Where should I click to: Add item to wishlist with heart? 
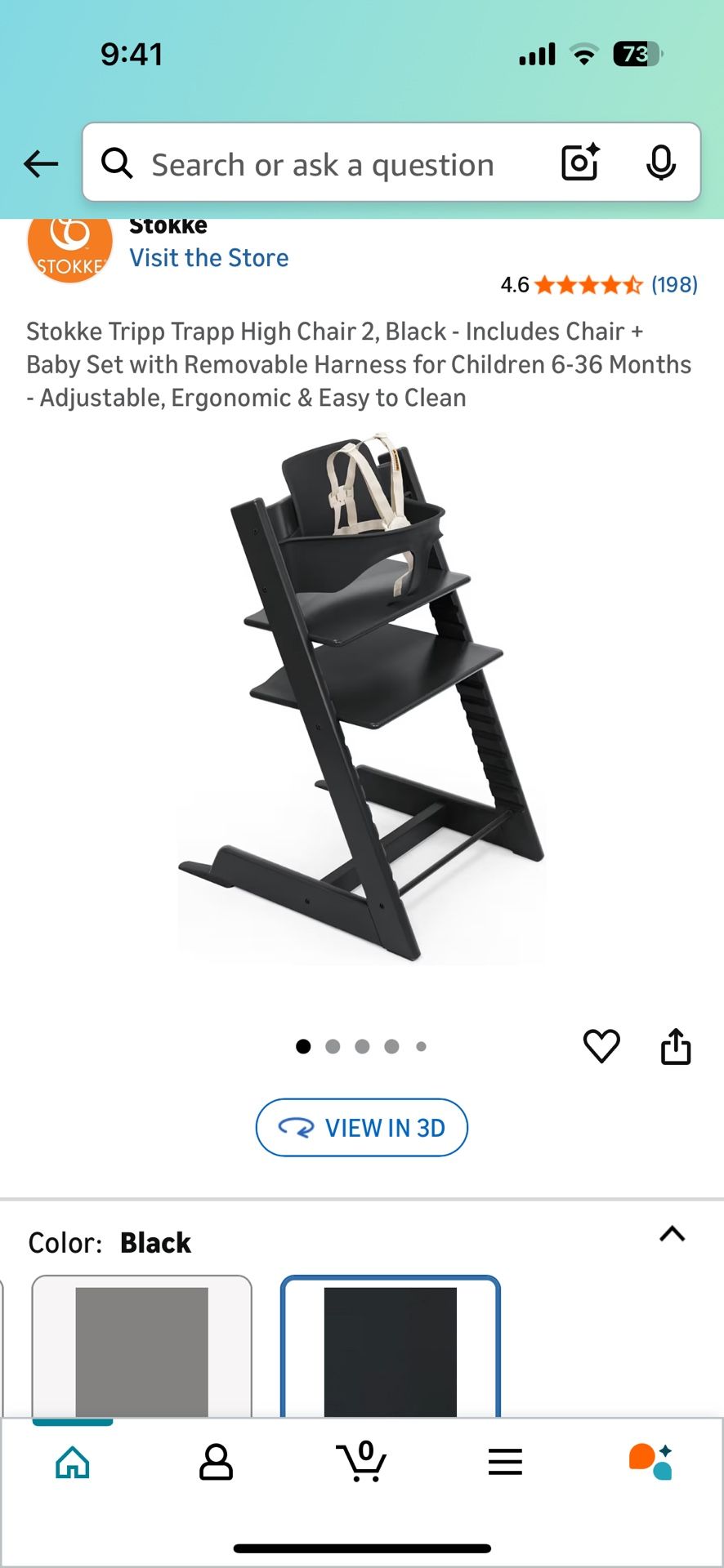click(x=602, y=1045)
